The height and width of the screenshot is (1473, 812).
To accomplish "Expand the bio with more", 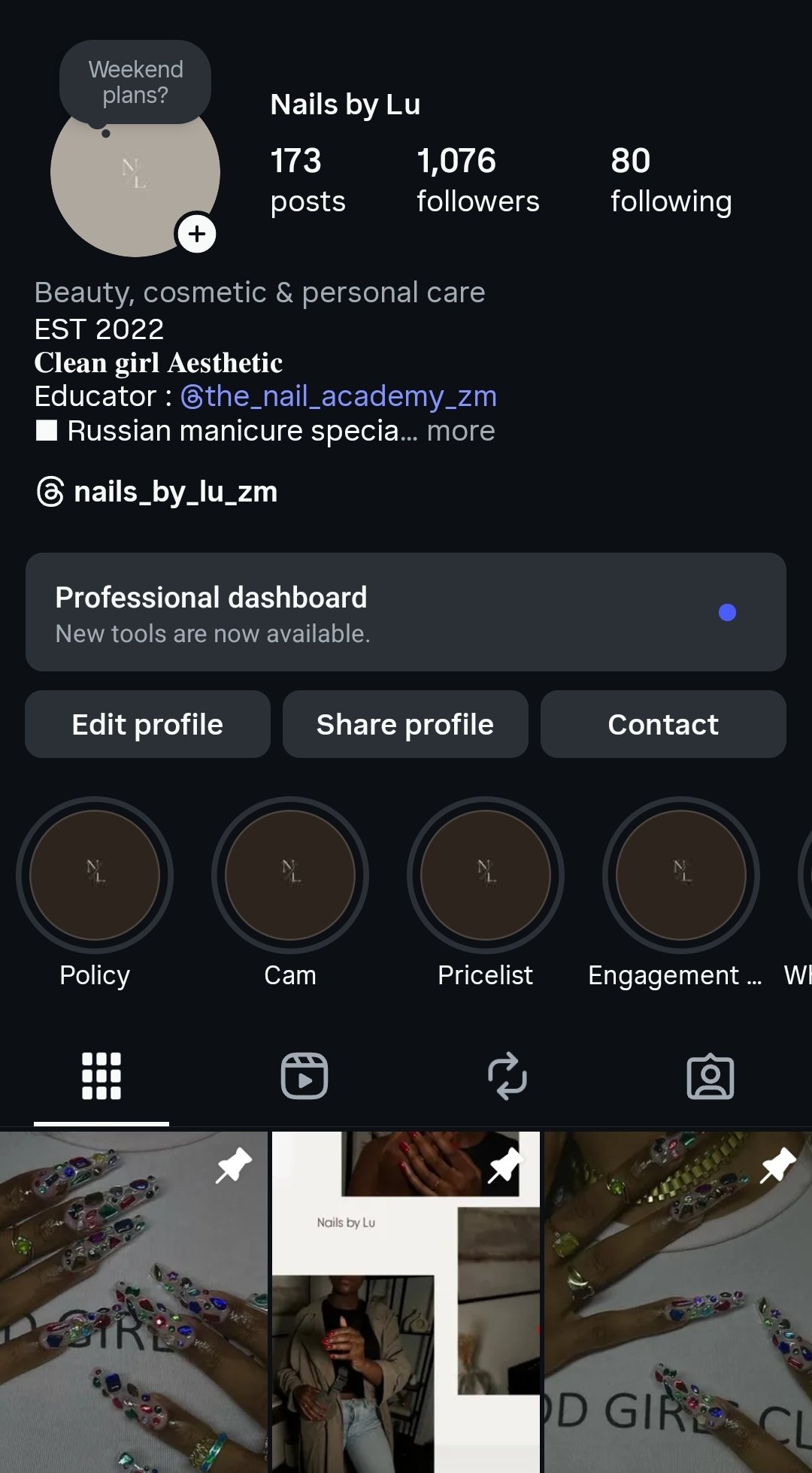I will (461, 432).
